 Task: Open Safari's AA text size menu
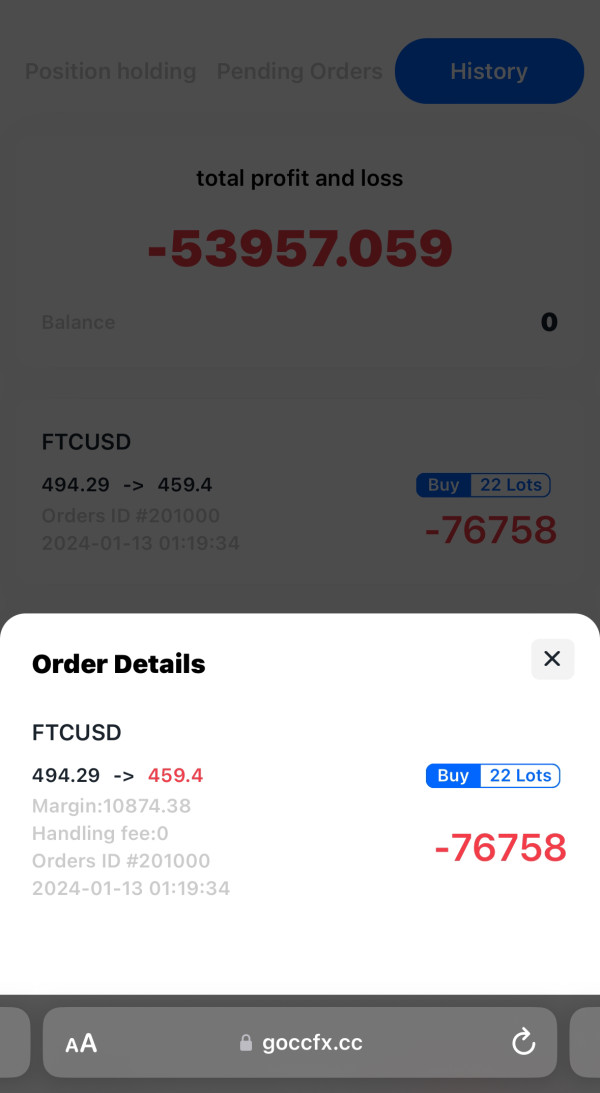point(81,1044)
